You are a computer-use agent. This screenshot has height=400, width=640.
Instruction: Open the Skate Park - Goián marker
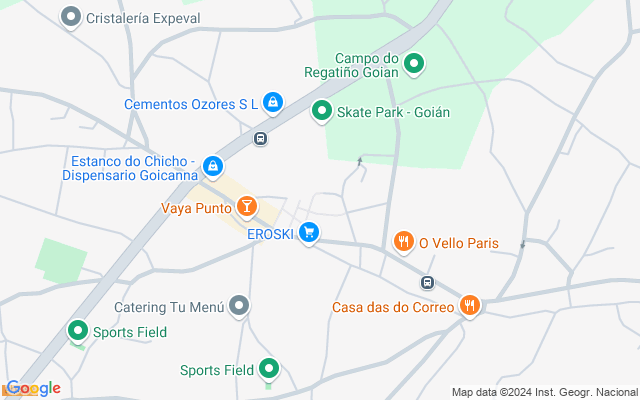coord(322,112)
